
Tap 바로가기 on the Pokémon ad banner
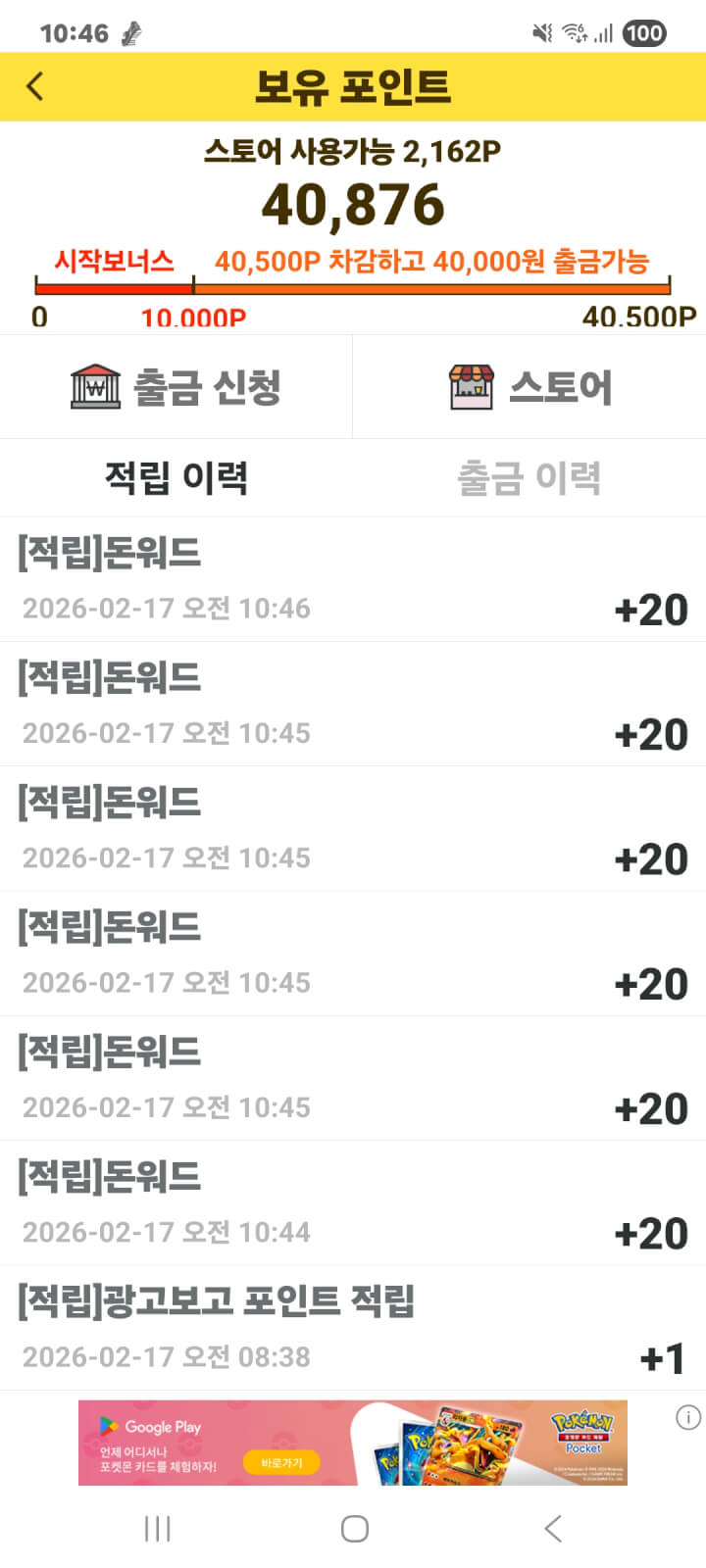[x=281, y=1463]
